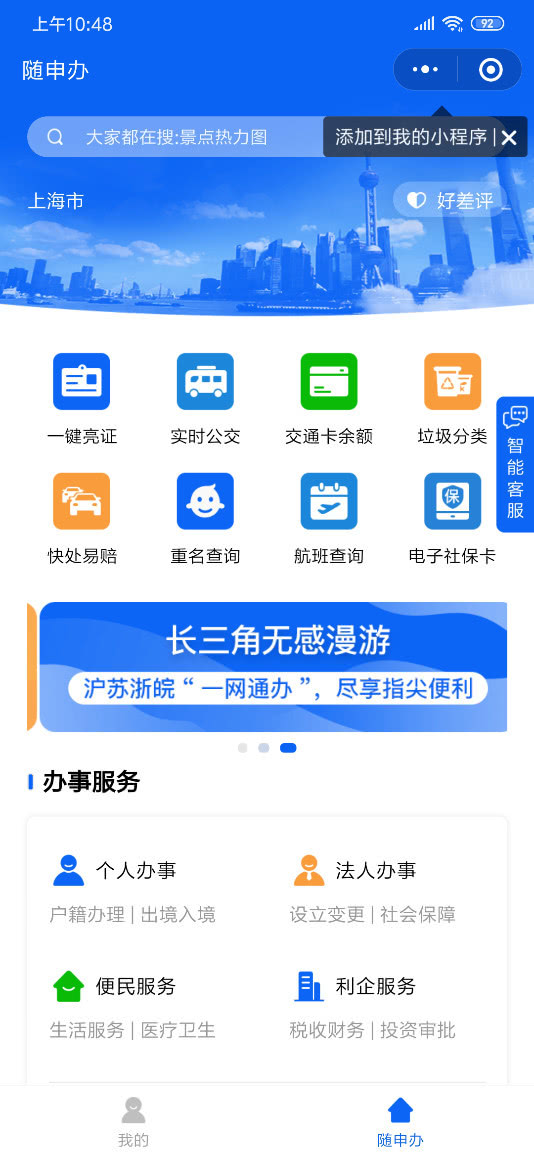Select 法人办事 services

coord(373,890)
